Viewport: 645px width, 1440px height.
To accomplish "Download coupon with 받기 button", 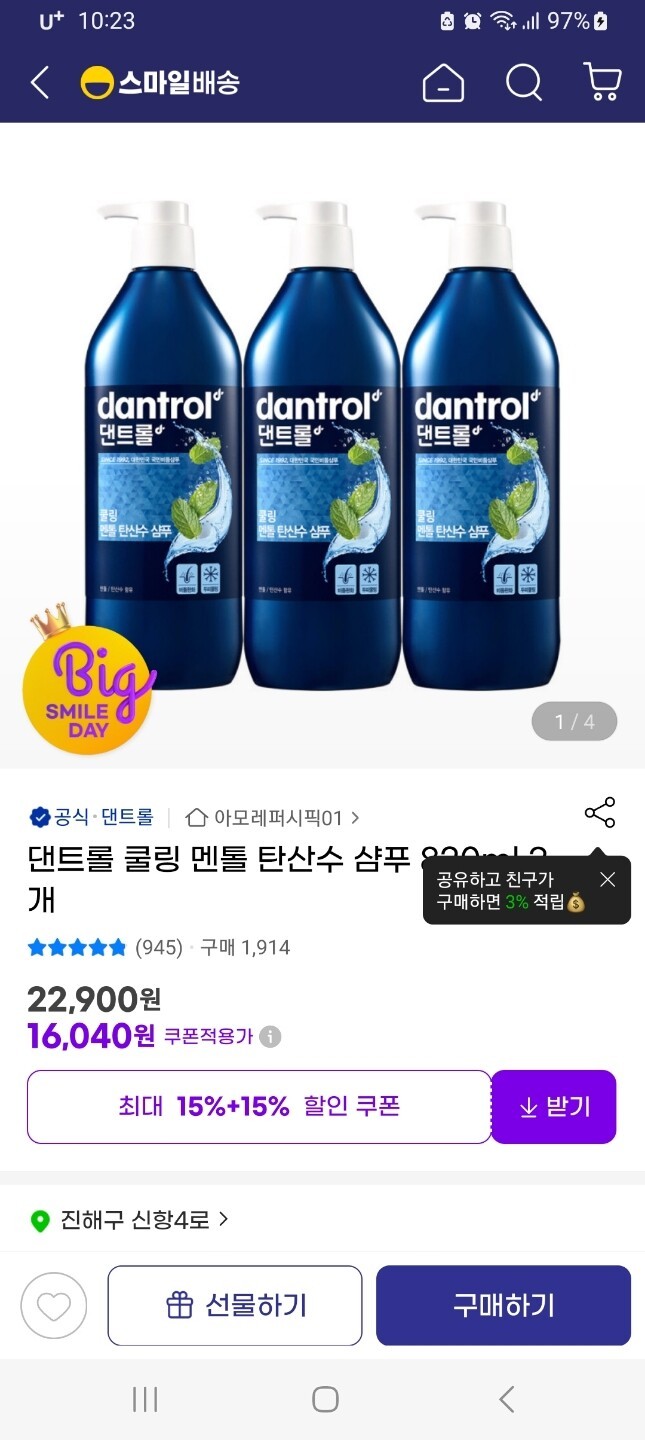I will point(554,1107).
